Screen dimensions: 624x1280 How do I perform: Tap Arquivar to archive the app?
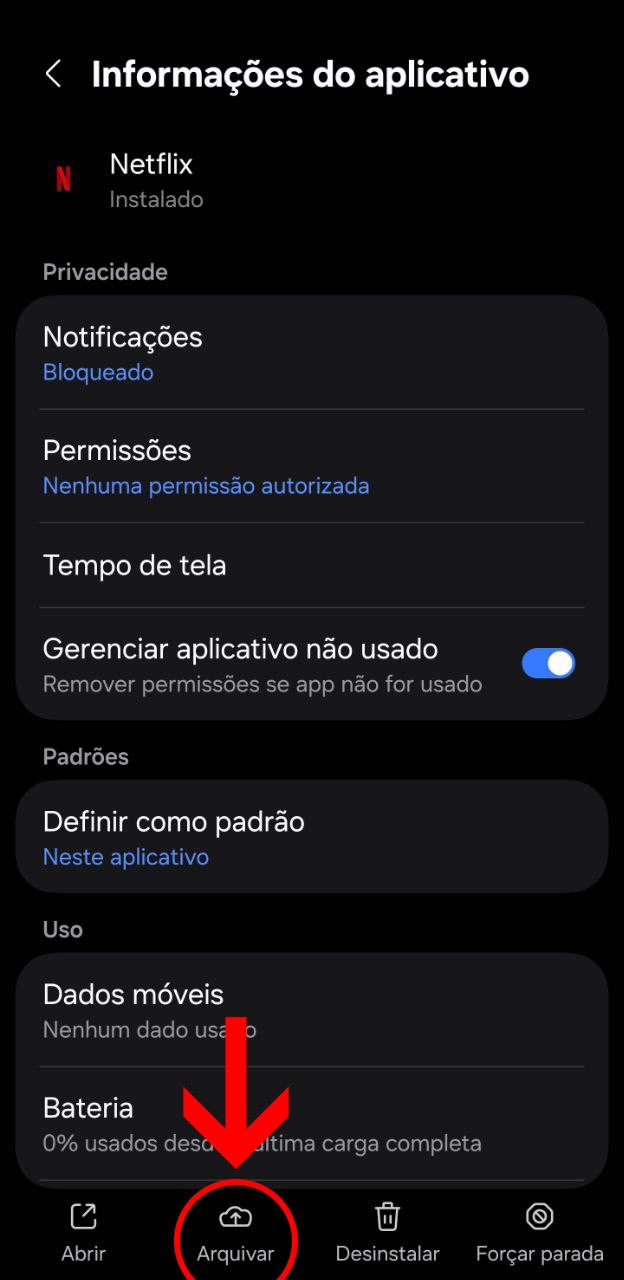point(235,1232)
